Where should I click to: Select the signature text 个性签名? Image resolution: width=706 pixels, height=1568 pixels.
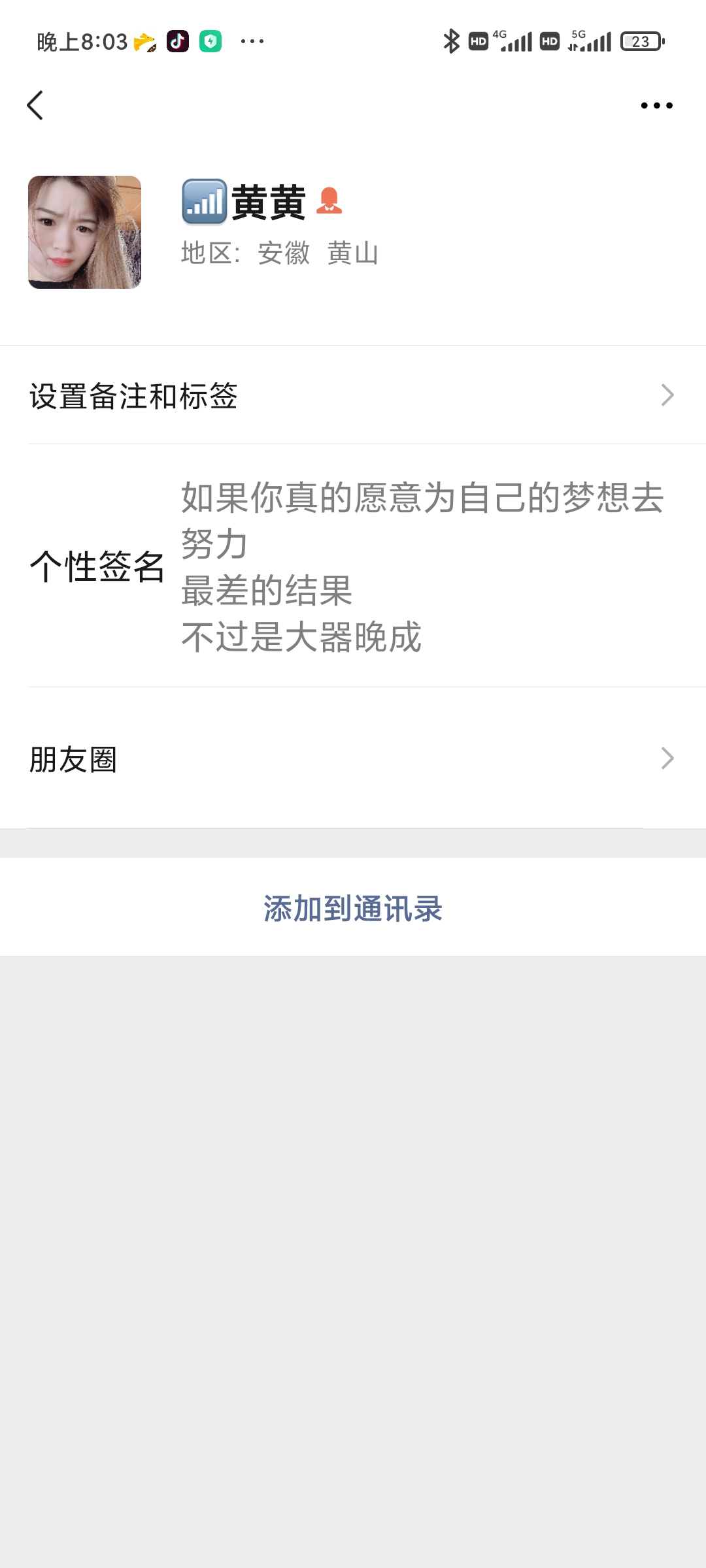coord(98,567)
